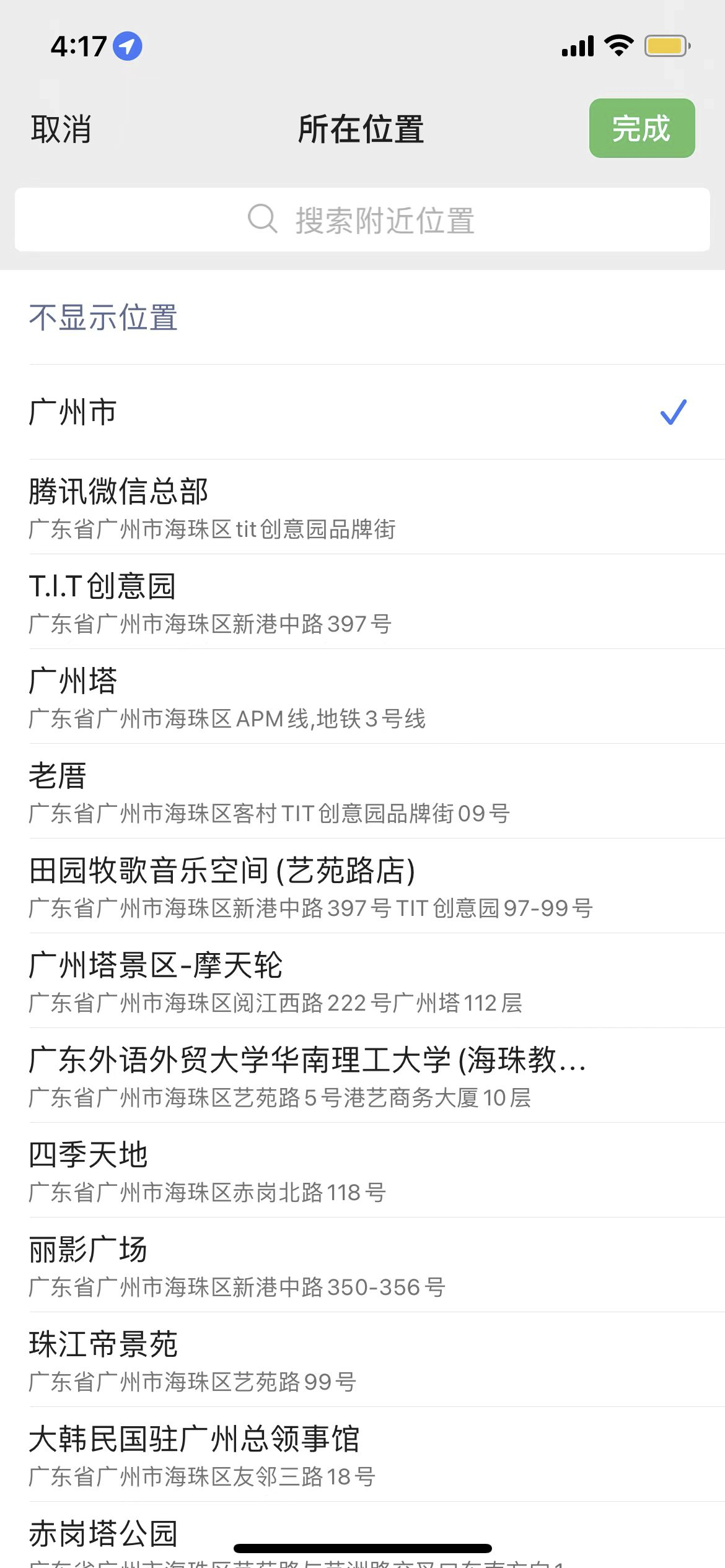Choose the 广东外语外贸大学华南理工大学 location row
The width and height of the screenshot is (725, 1568).
362,1076
